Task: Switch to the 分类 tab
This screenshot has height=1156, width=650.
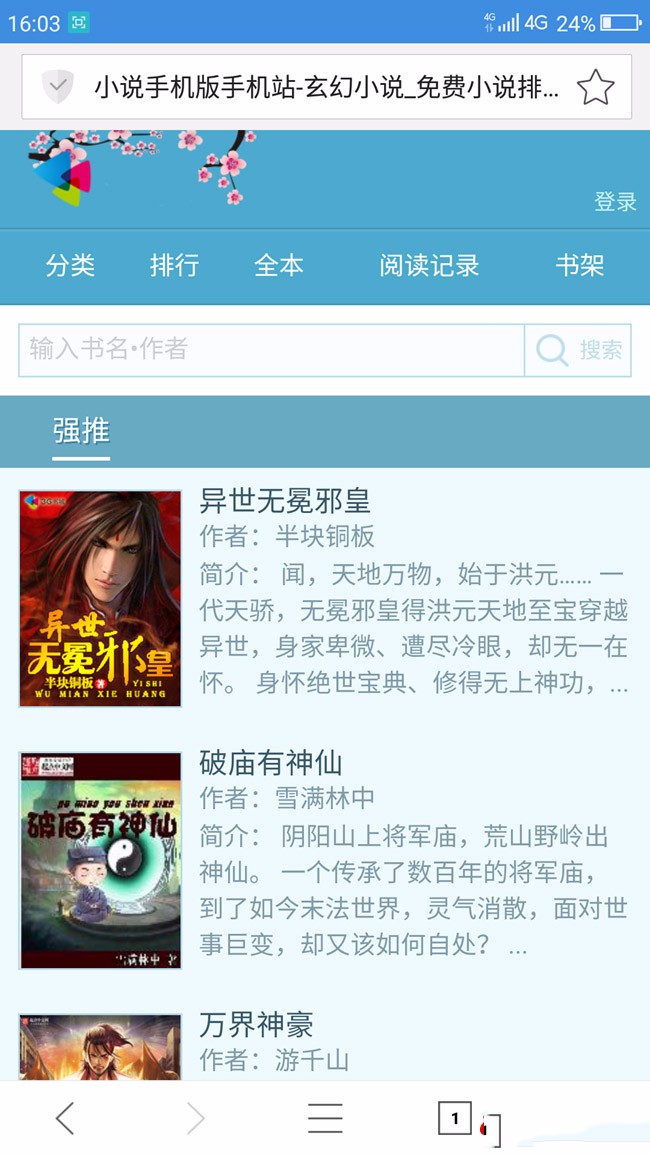Action: click(x=70, y=265)
